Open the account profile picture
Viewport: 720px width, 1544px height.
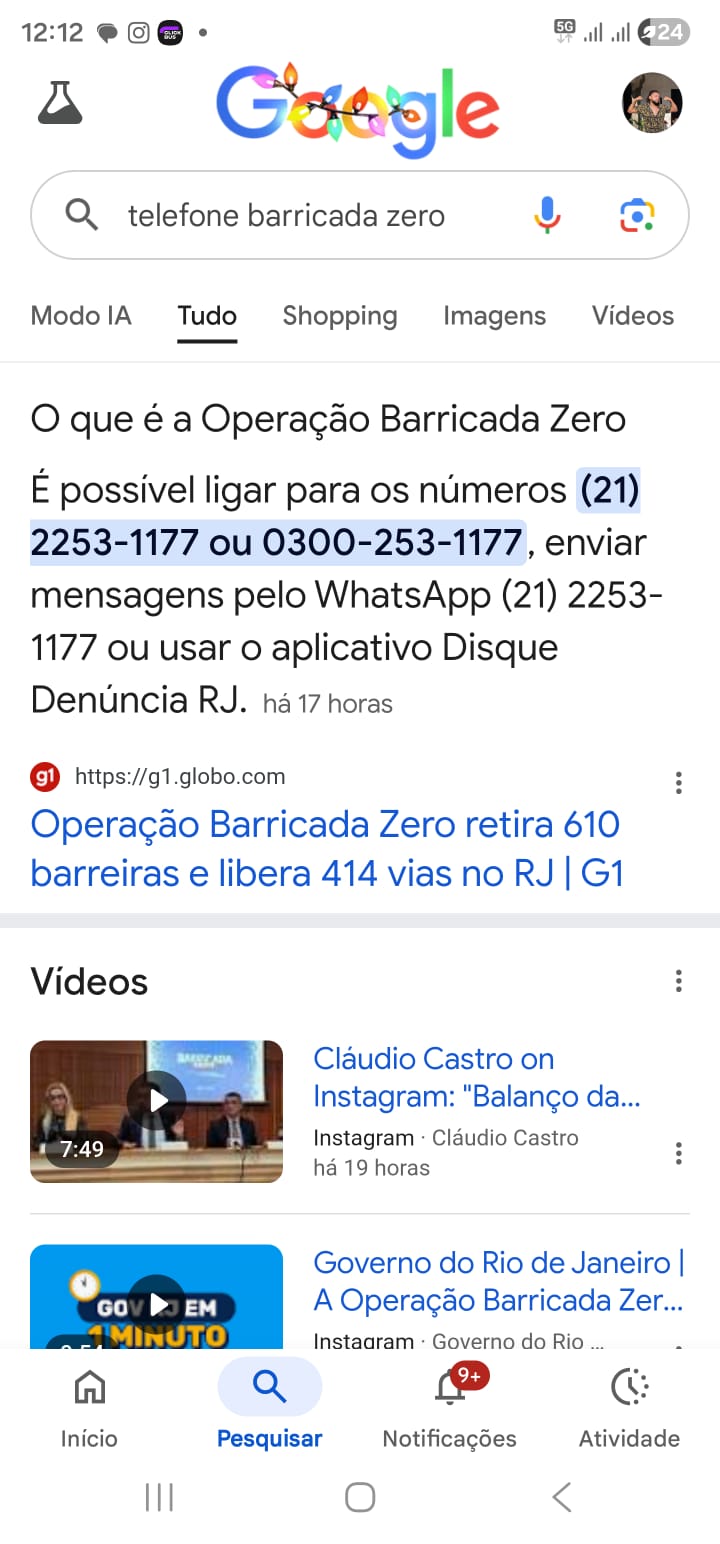coord(652,102)
